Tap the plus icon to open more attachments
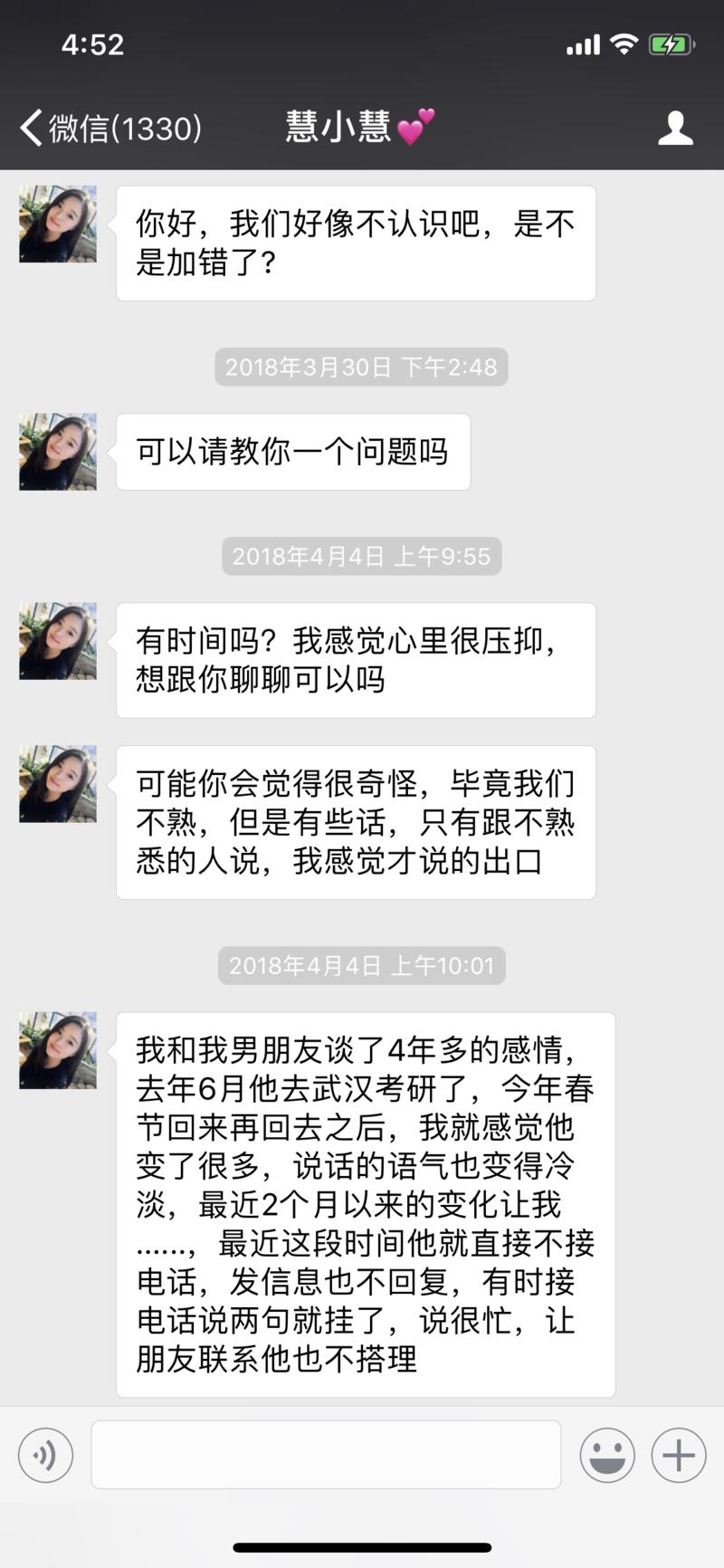 [x=678, y=1455]
